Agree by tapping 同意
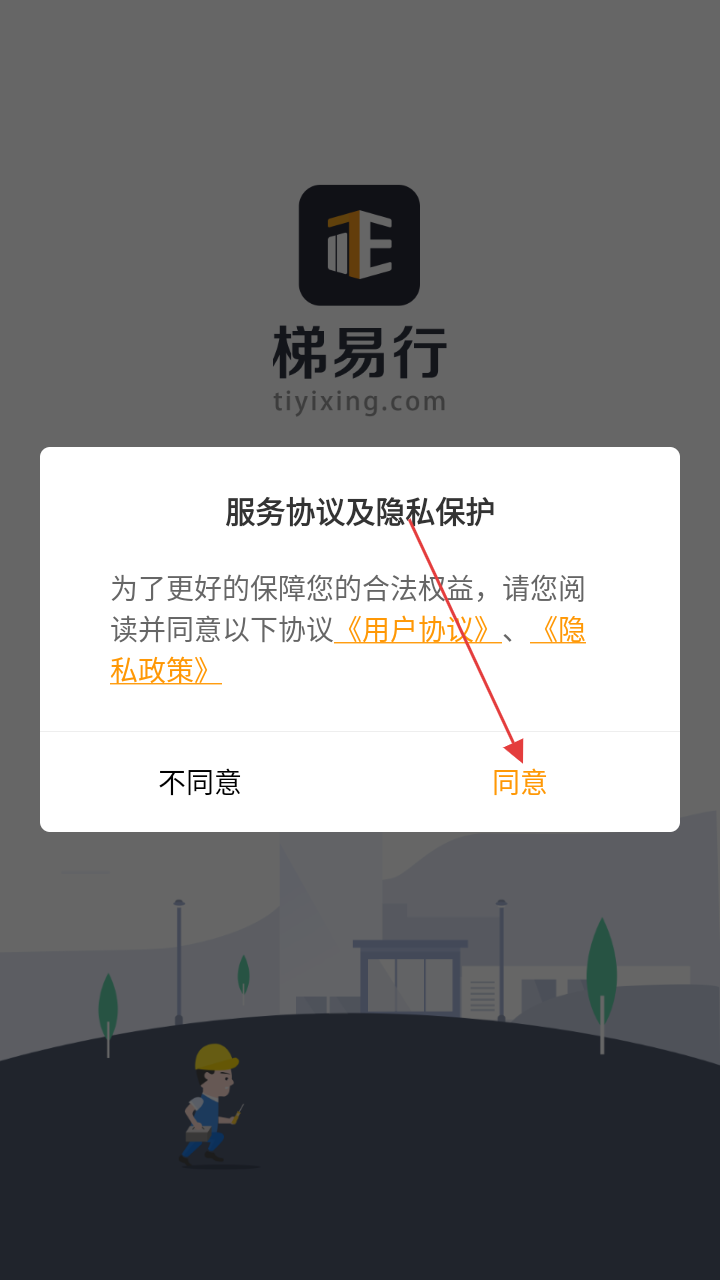Viewport: 720px width, 1280px height. click(519, 782)
